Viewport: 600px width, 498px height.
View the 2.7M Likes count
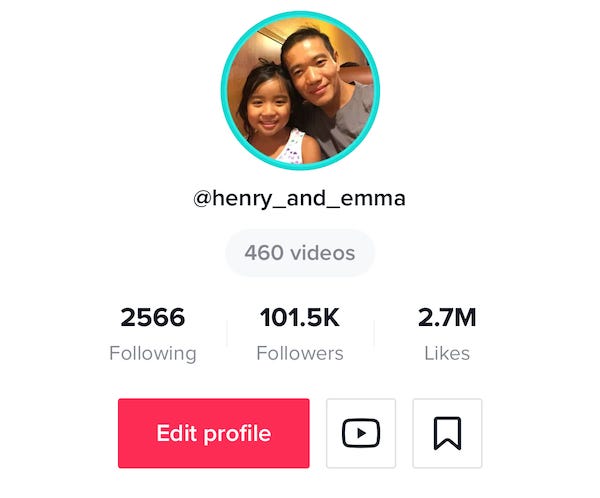(x=447, y=334)
